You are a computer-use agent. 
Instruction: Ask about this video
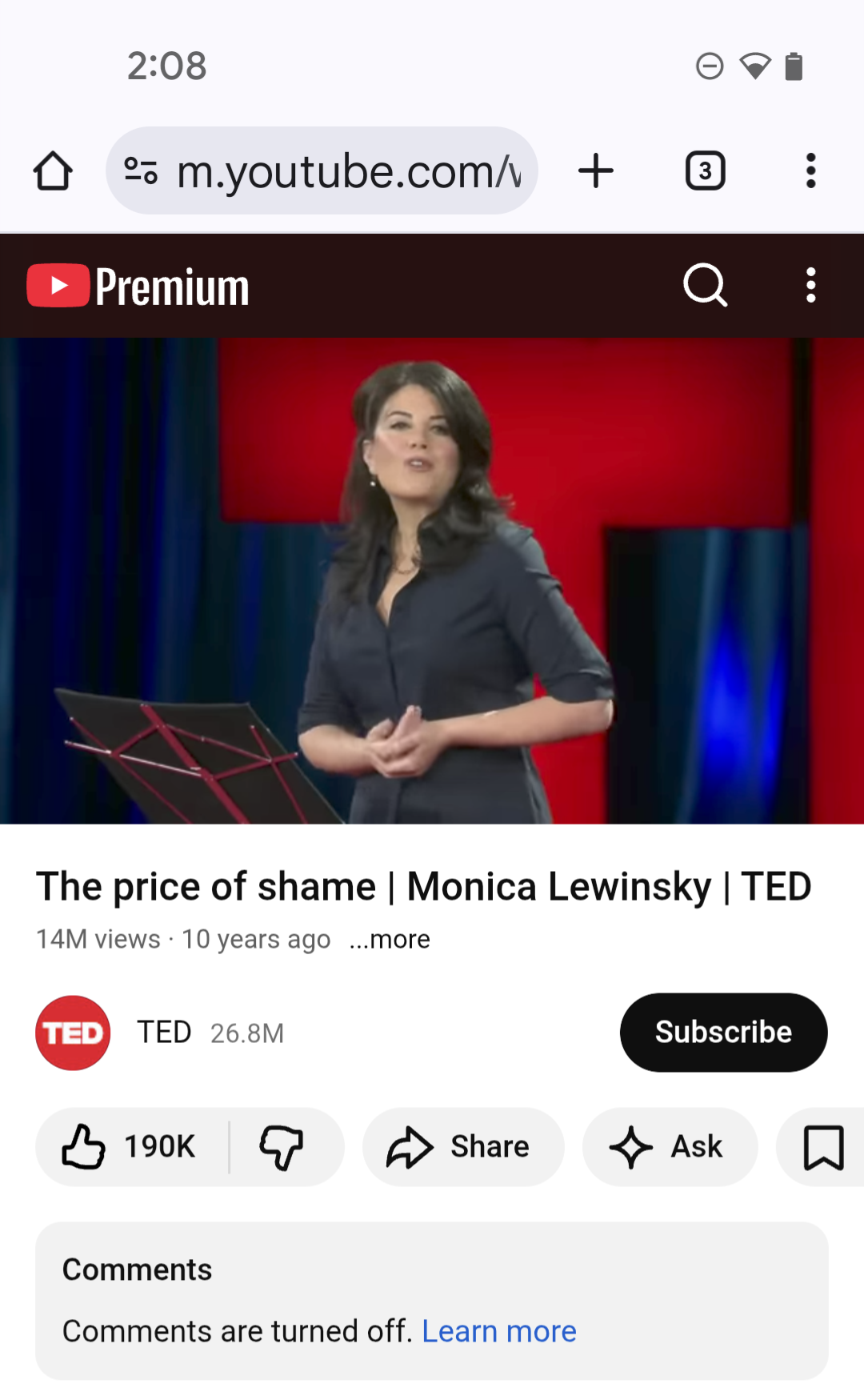[669, 1147]
